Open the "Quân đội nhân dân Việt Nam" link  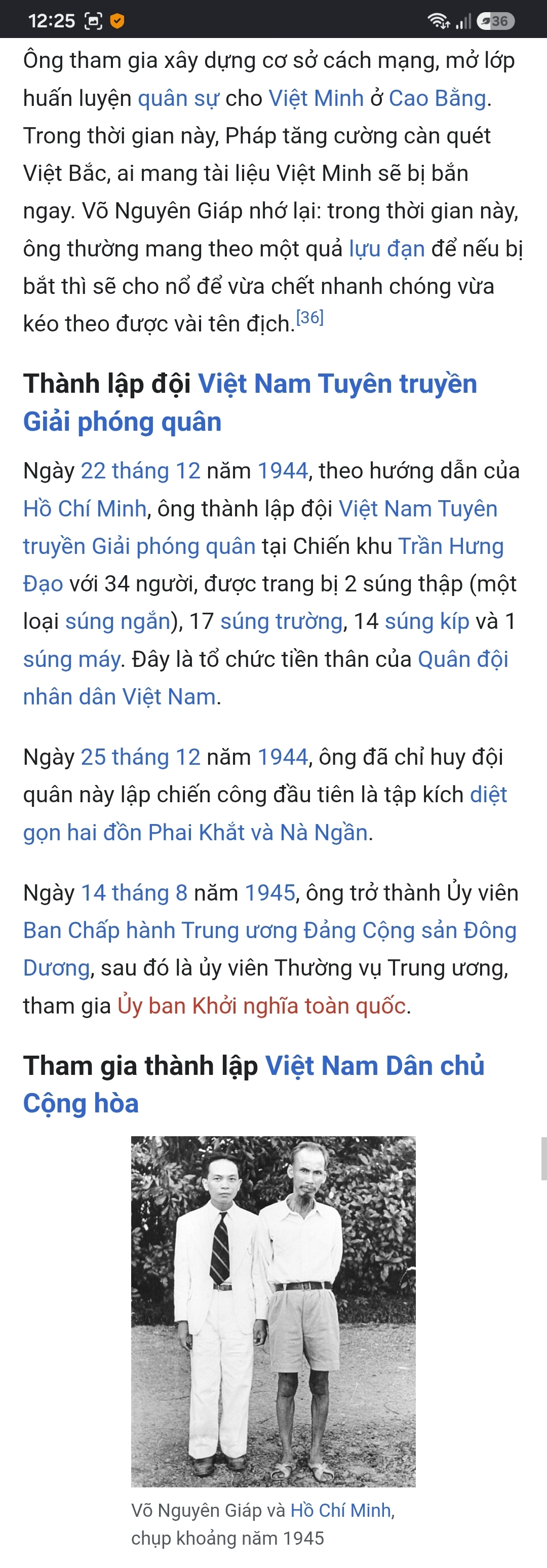pyautogui.click(x=463, y=659)
